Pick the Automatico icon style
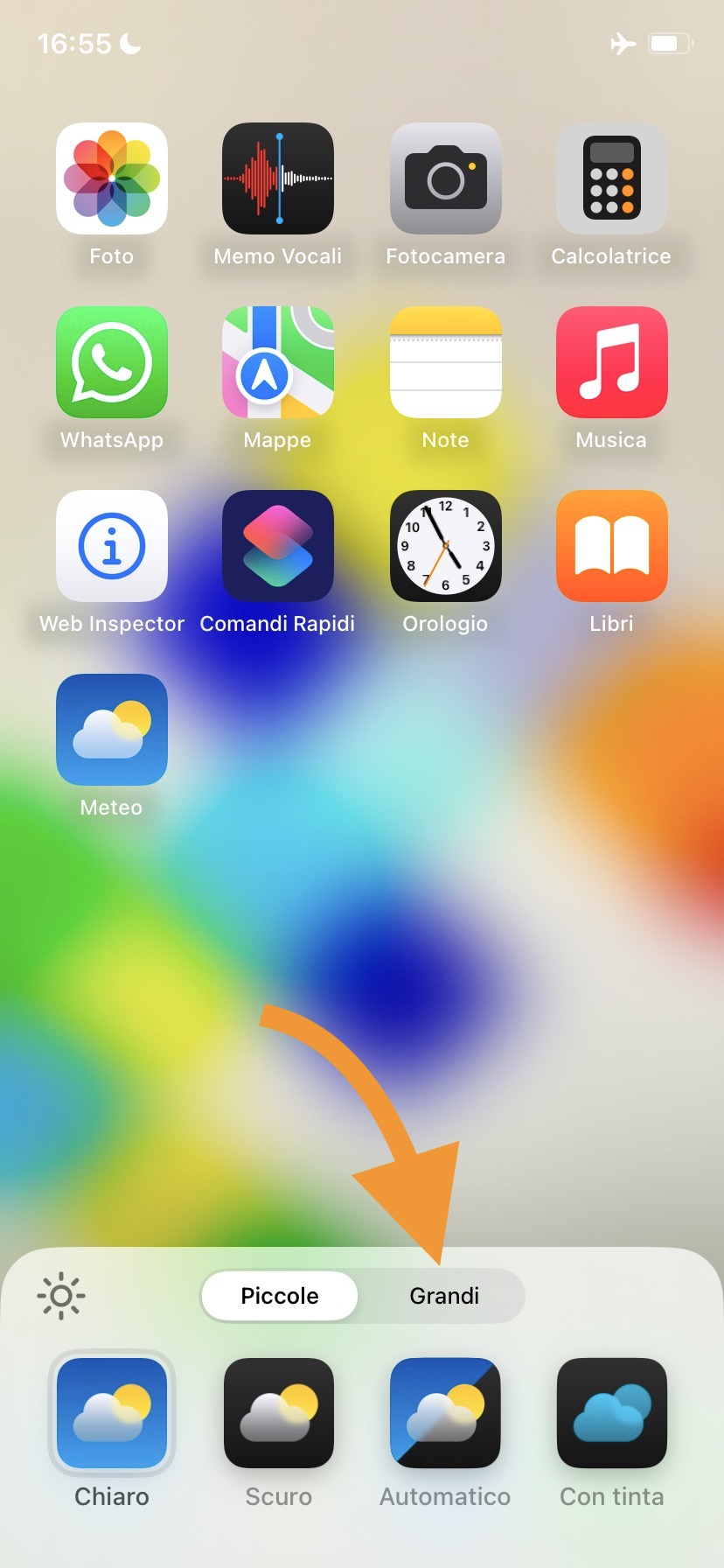The width and height of the screenshot is (724, 1568). [445, 1413]
